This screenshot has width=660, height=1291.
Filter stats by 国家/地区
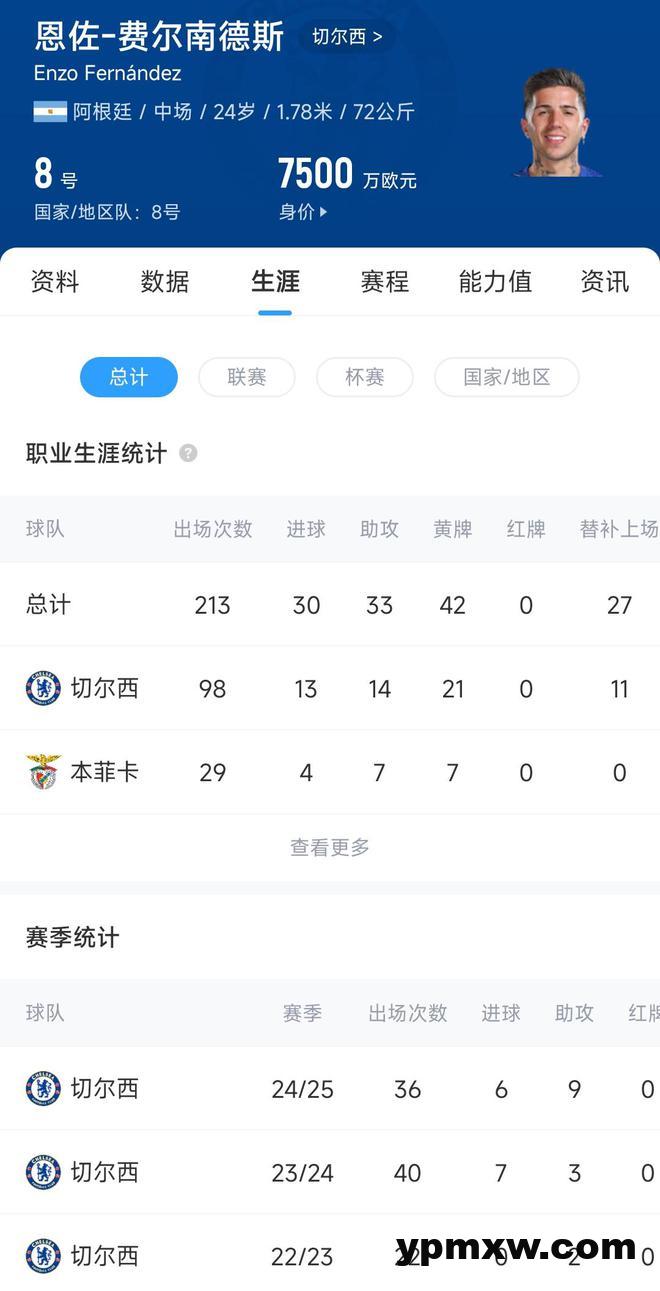pyautogui.click(x=507, y=377)
